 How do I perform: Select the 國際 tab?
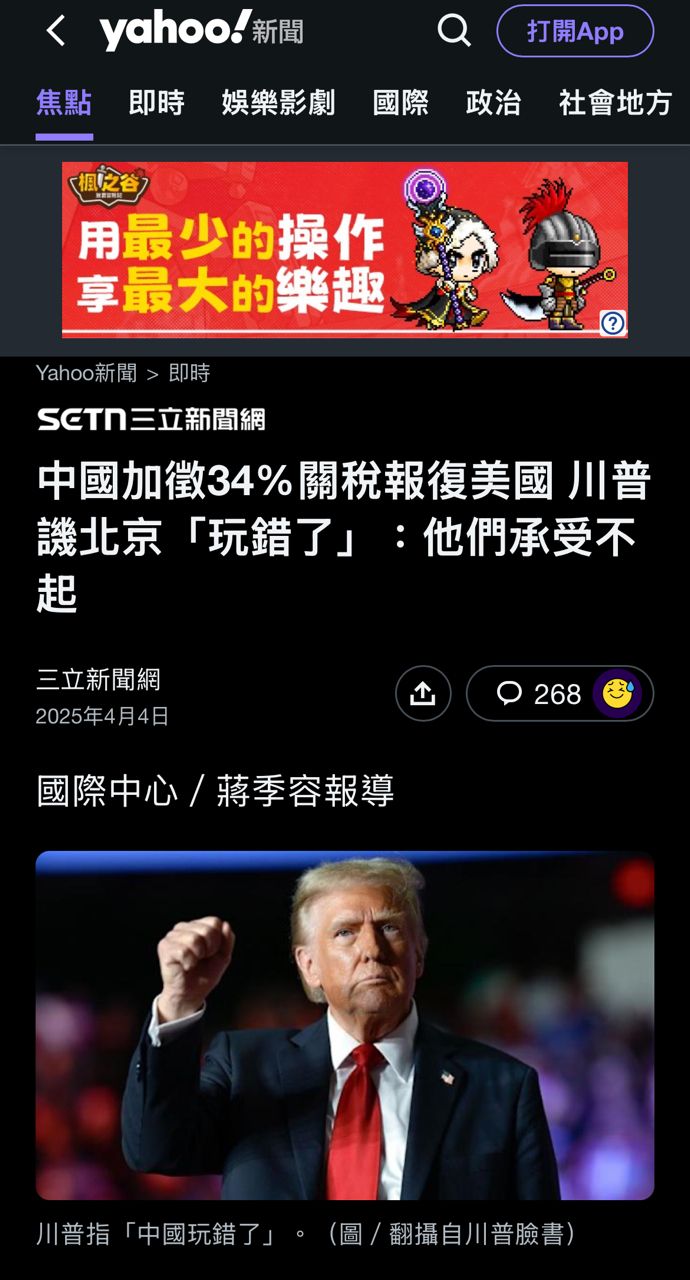pyautogui.click(x=400, y=103)
